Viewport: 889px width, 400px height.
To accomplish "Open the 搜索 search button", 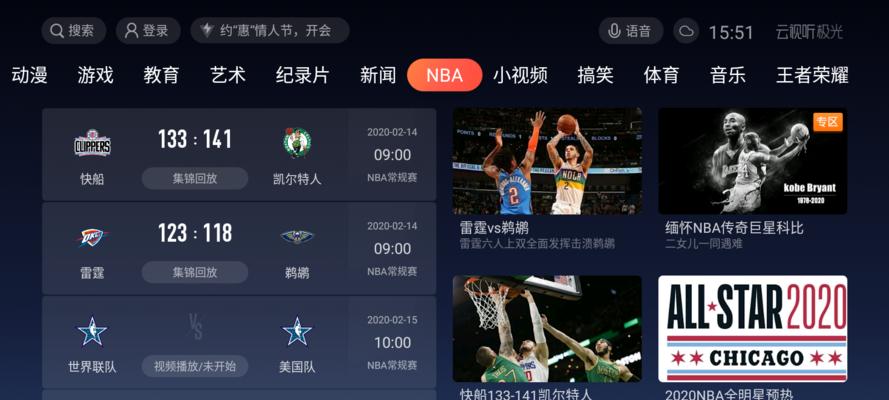I will (x=73, y=31).
